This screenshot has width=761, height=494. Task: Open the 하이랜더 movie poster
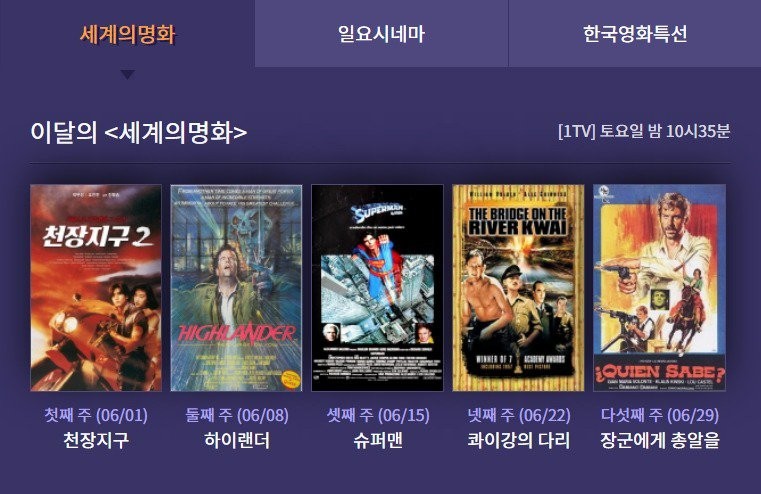click(x=236, y=288)
